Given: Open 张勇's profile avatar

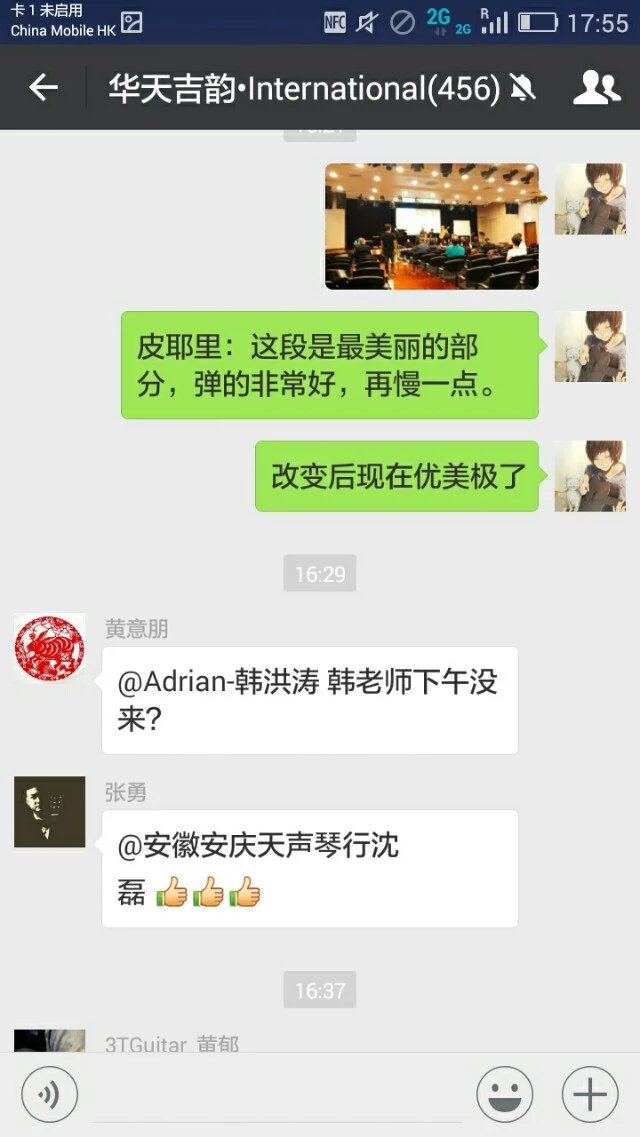Looking at the screenshot, I should [49, 812].
